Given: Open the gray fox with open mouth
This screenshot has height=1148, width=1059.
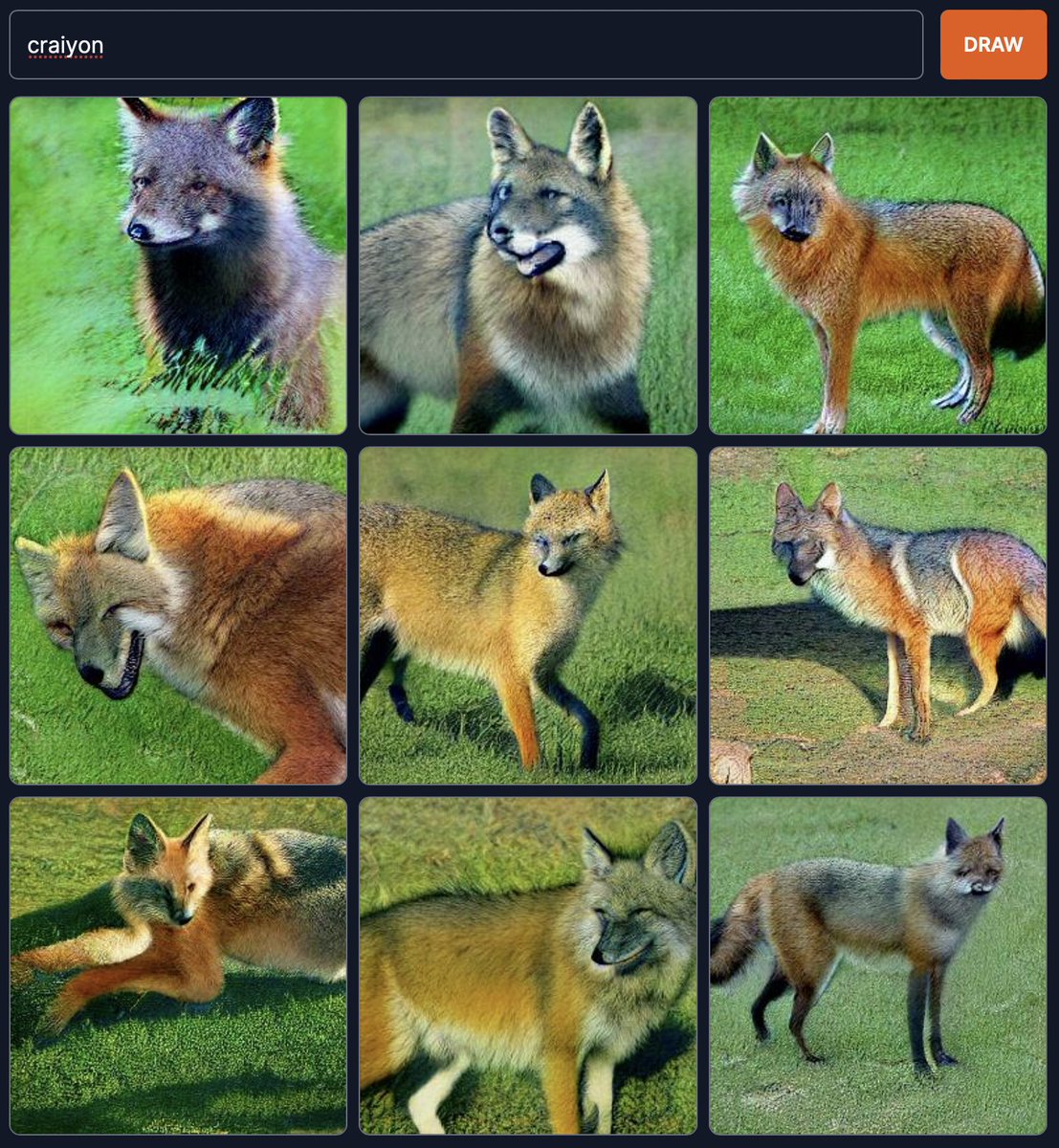Looking at the screenshot, I should [x=528, y=265].
